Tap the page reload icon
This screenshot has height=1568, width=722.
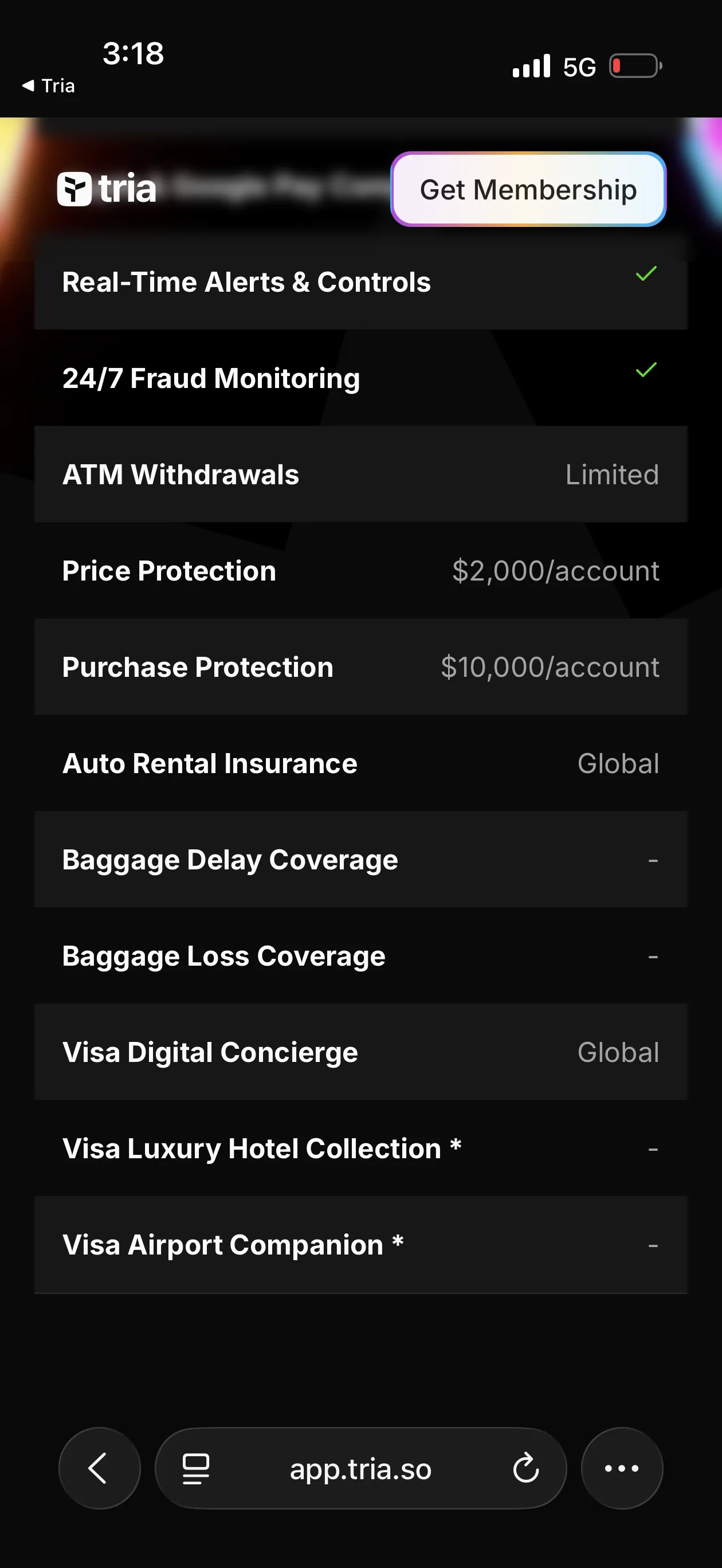click(x=525, y=1468)
